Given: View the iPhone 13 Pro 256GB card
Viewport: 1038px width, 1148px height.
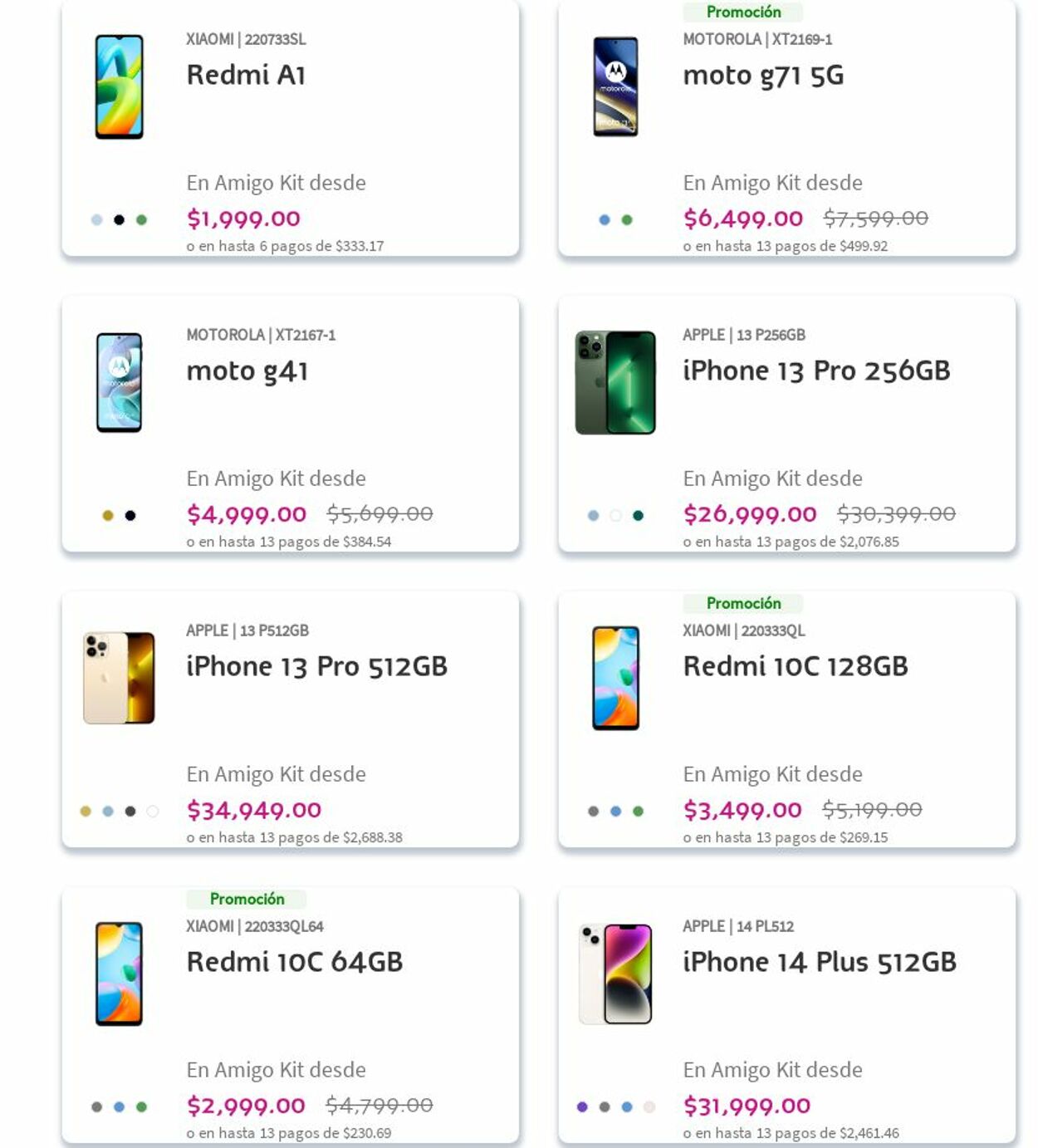Looking at the screenshot, I should pyautogui.click(x=815, y=370).
